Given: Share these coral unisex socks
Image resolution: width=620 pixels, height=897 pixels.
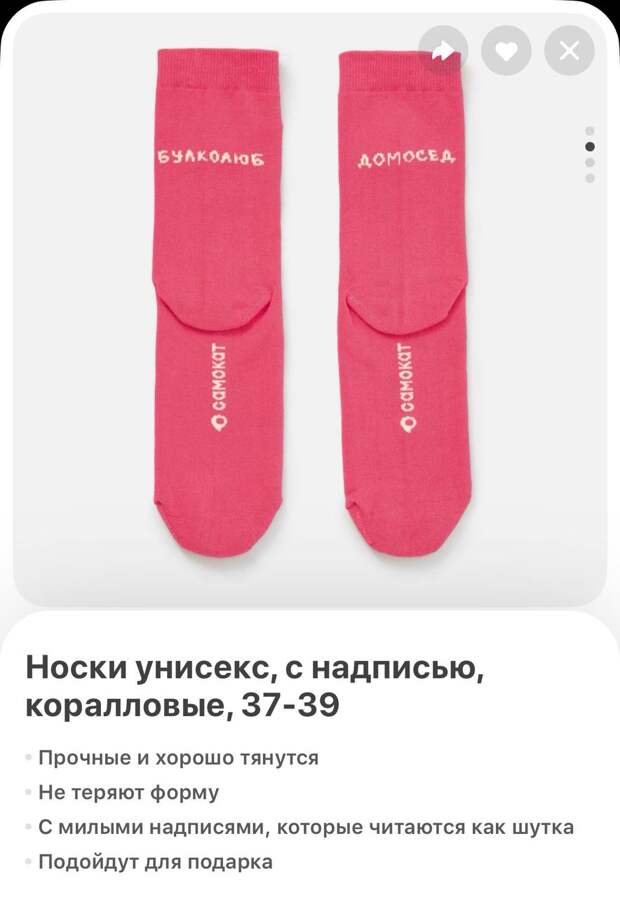Looking at the screenshot, I should tap(443, 51).
